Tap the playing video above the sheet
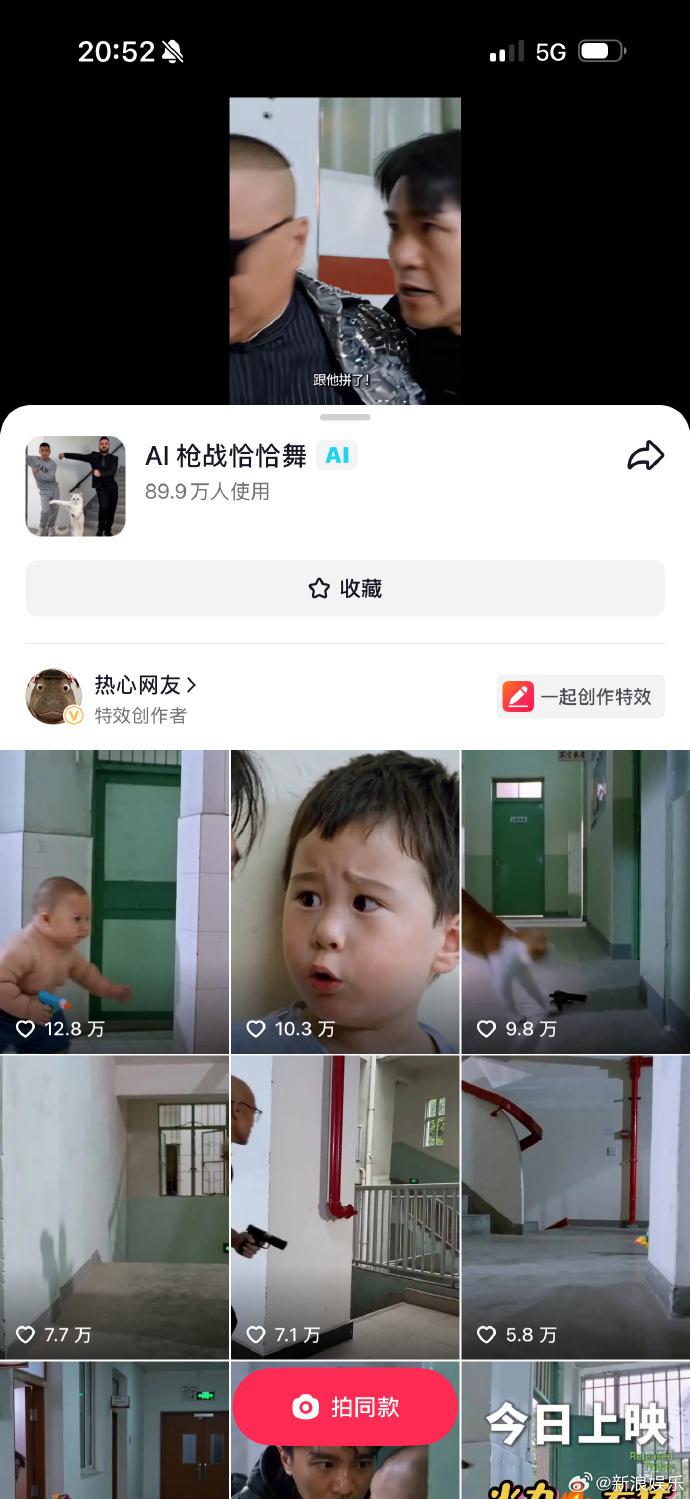This screenshot has height=1499, width=690. (345, 250)
